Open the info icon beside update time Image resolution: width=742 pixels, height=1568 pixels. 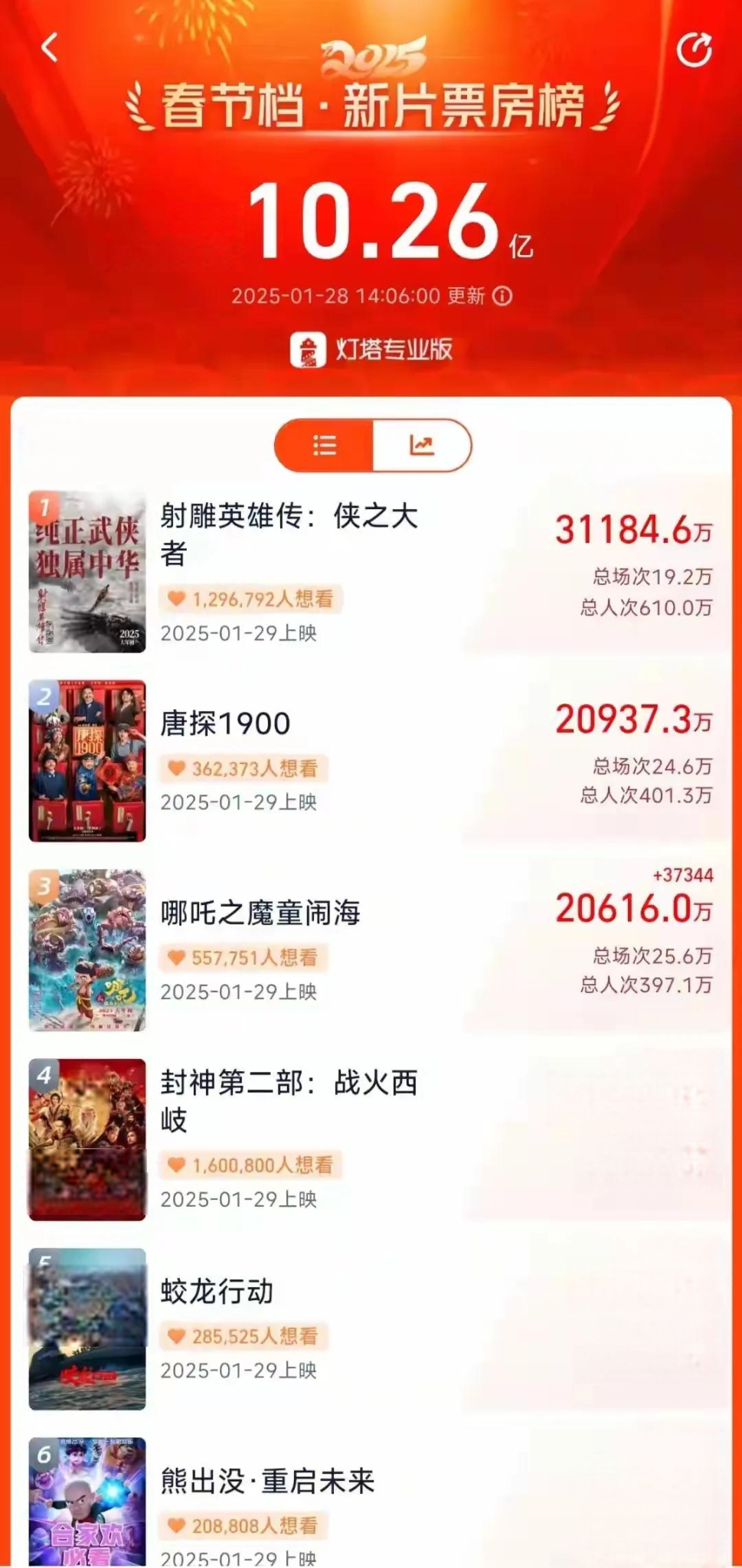[x=502, y=296]
